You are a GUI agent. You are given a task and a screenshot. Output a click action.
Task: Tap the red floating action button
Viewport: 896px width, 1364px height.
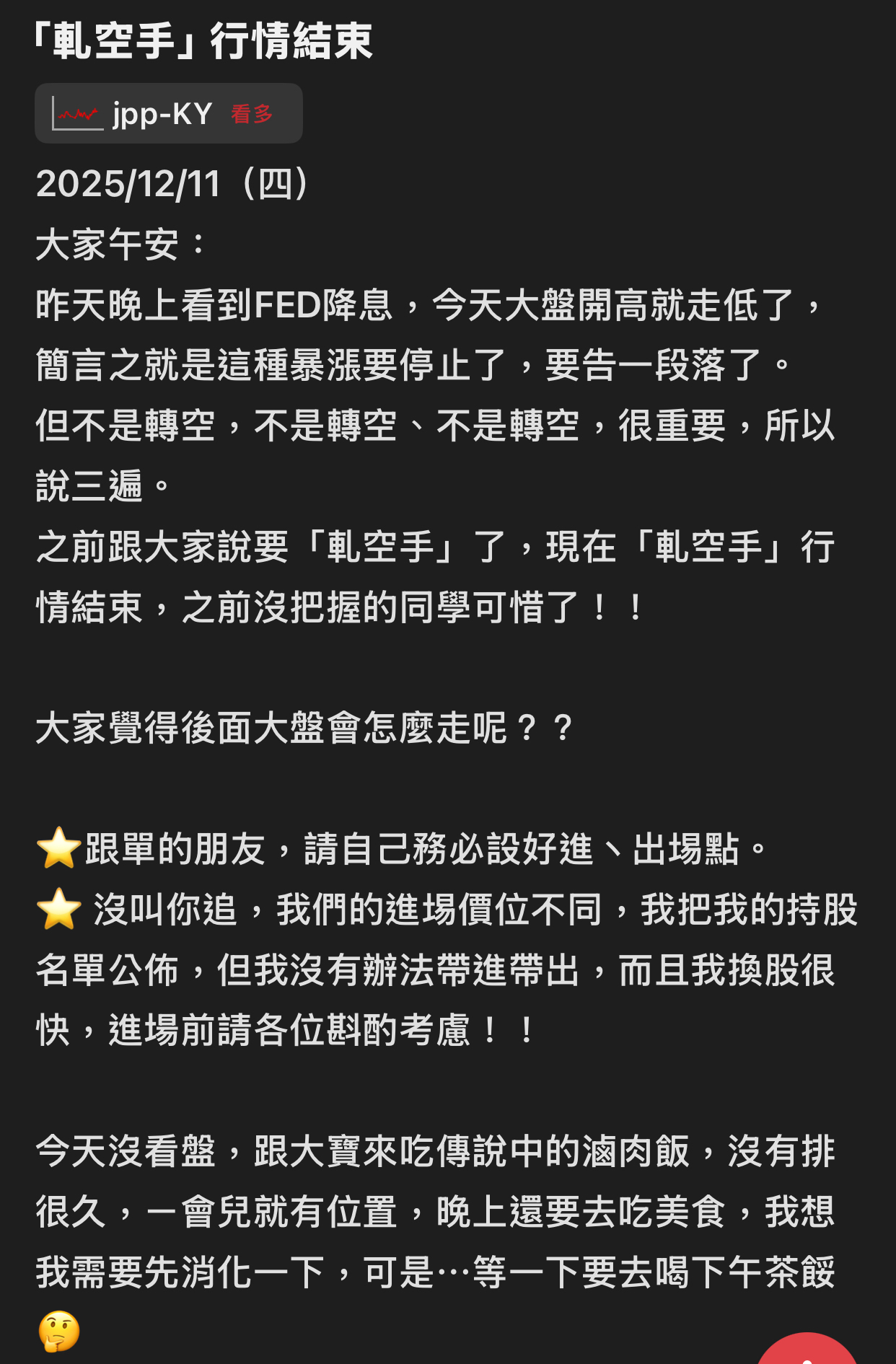[x=807, y=1352]
